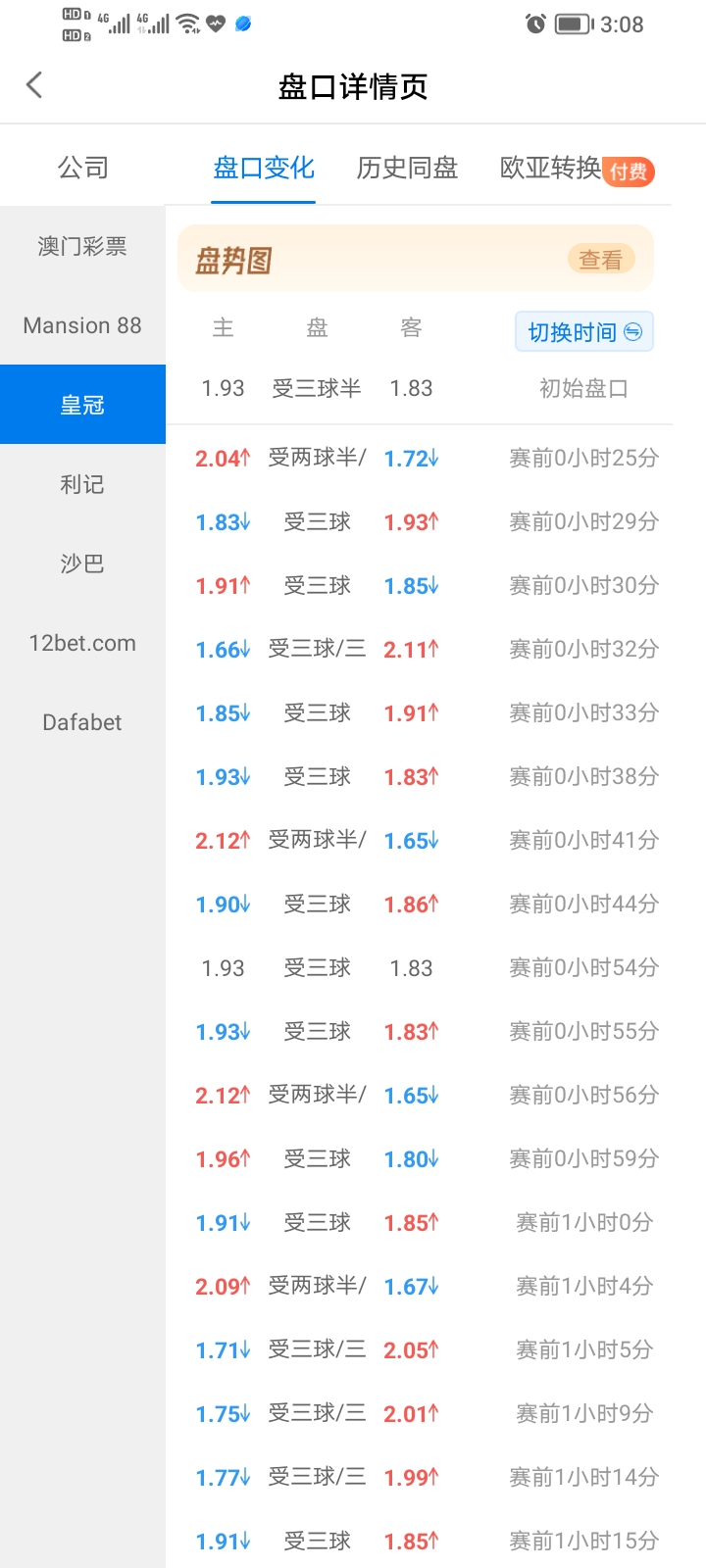The height and width of the screenshot is (1568, 706).
Task: Go back using the top-left arrow
Action: 34,85
